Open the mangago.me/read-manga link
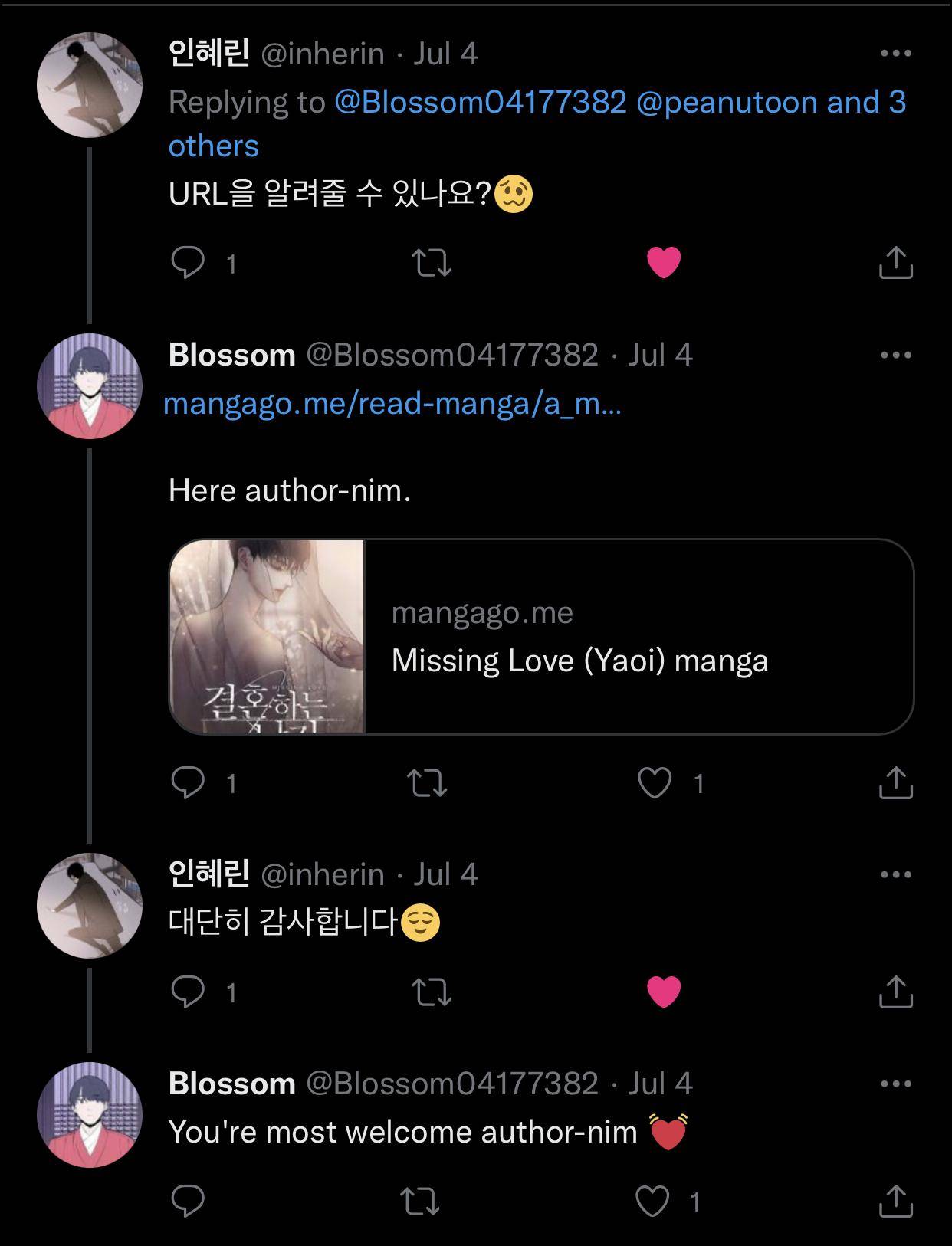The width and height of the screenshot is (952, 1246). 392,404
